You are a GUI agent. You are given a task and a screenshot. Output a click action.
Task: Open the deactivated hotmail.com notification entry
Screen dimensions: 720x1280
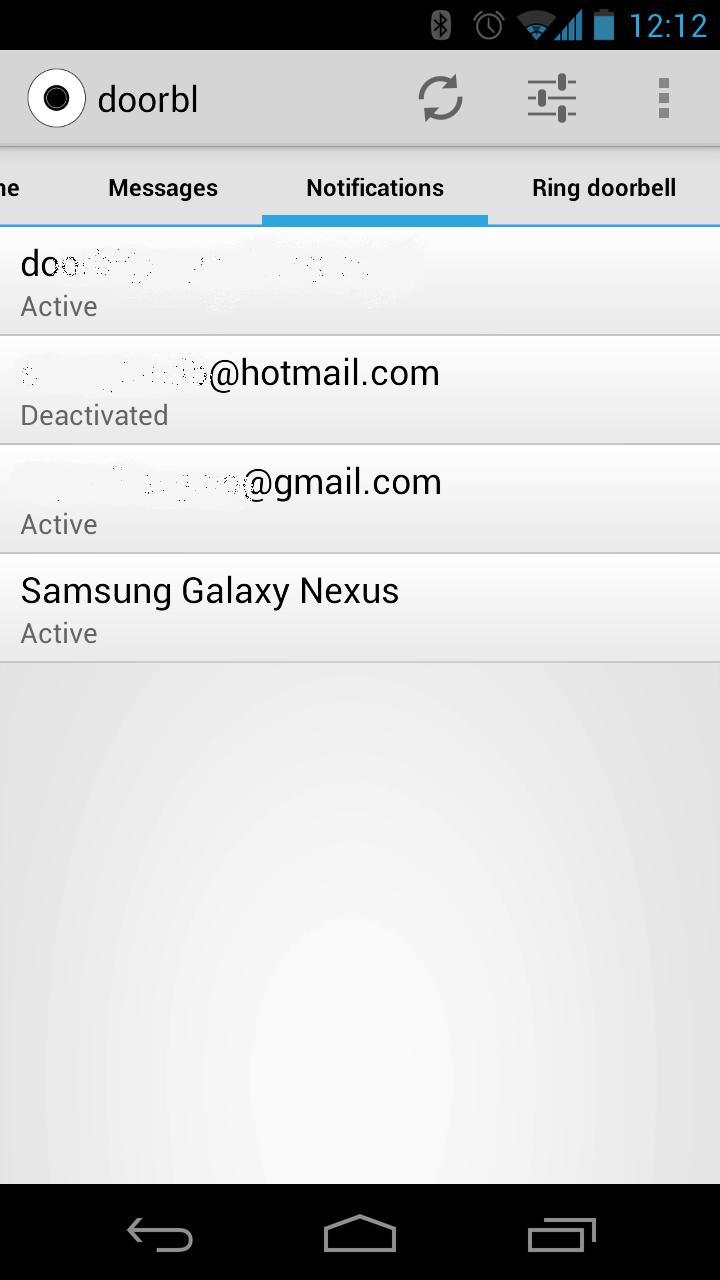(x=360, y=390)
